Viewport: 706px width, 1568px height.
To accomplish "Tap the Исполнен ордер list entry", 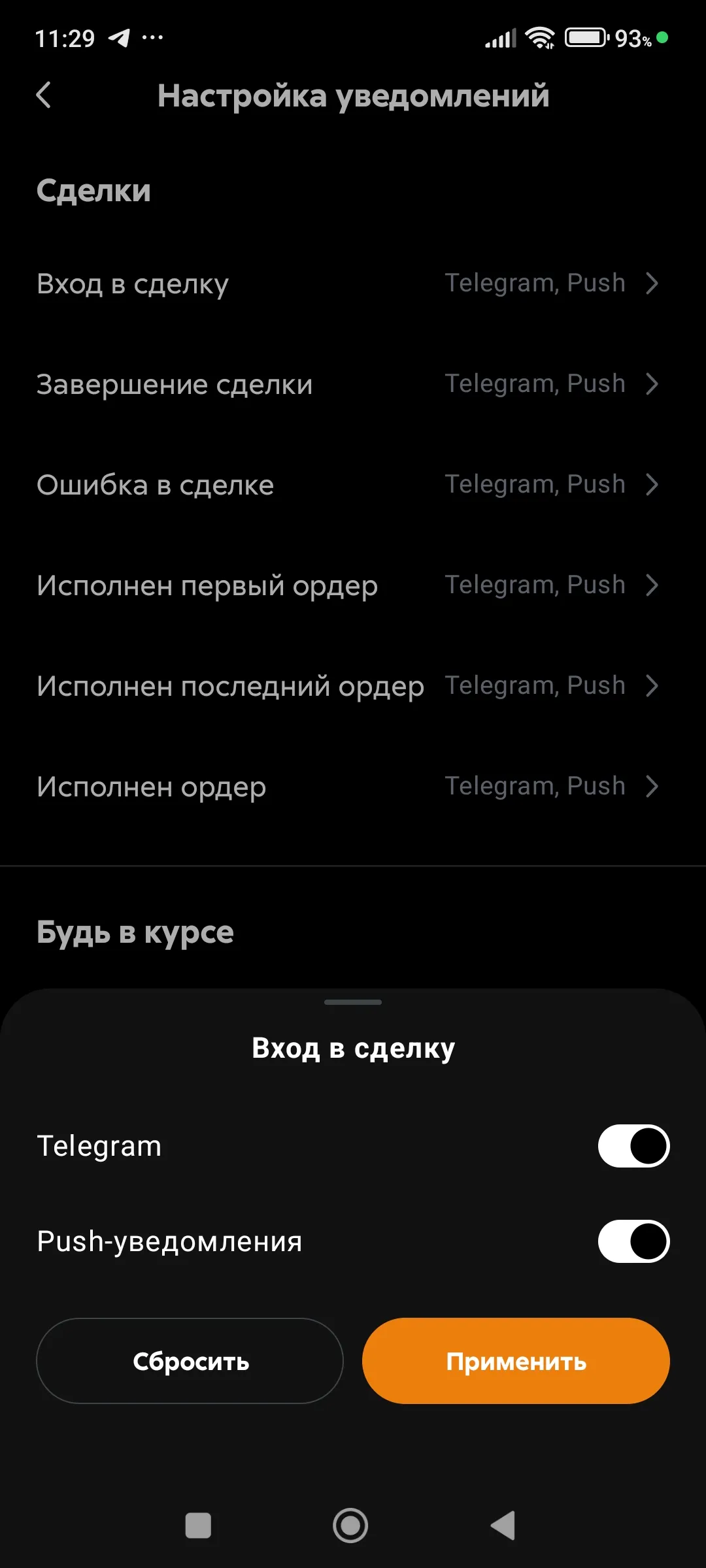I will pyautogui.click(x=353, y=786).
